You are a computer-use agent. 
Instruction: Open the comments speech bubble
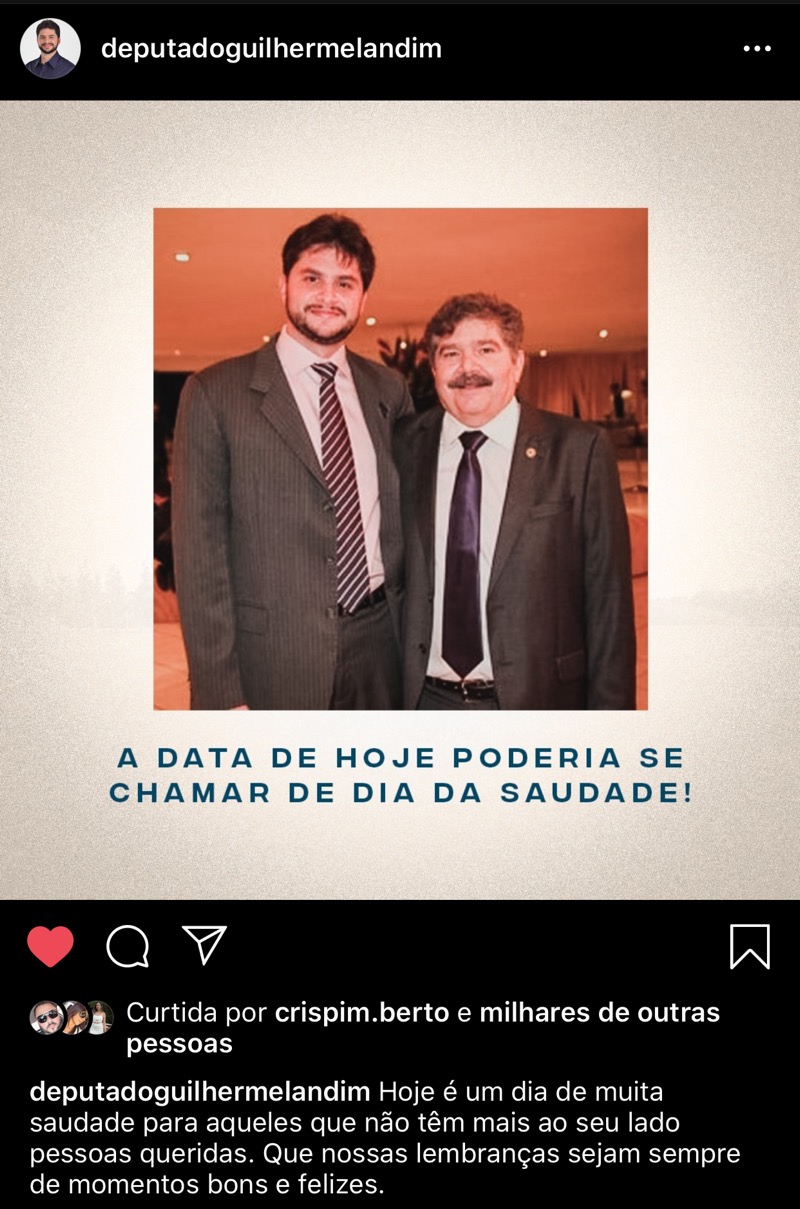pyautogui.click(x=128, y=946)
